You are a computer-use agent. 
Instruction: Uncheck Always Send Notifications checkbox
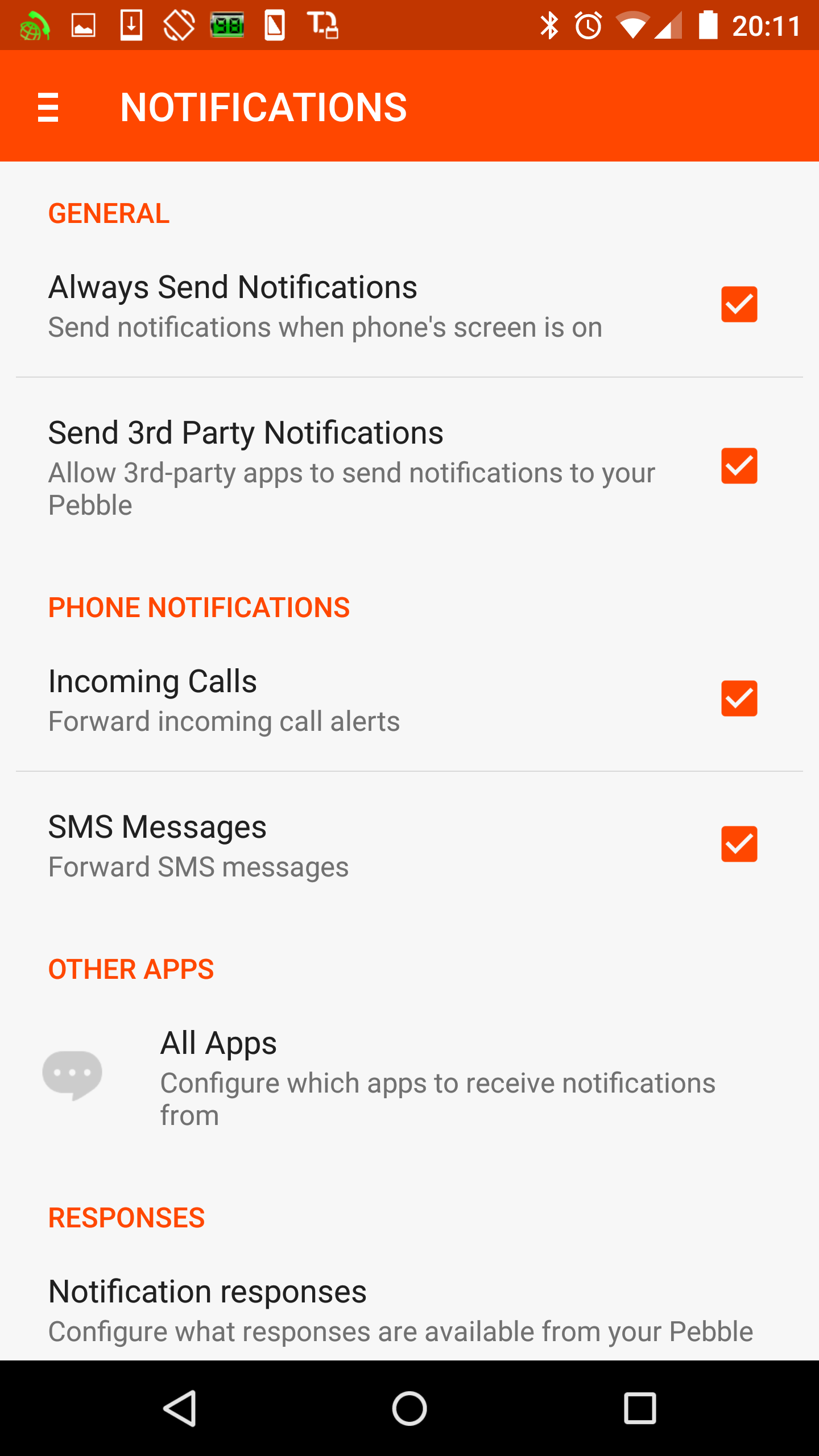coord(739,304)
